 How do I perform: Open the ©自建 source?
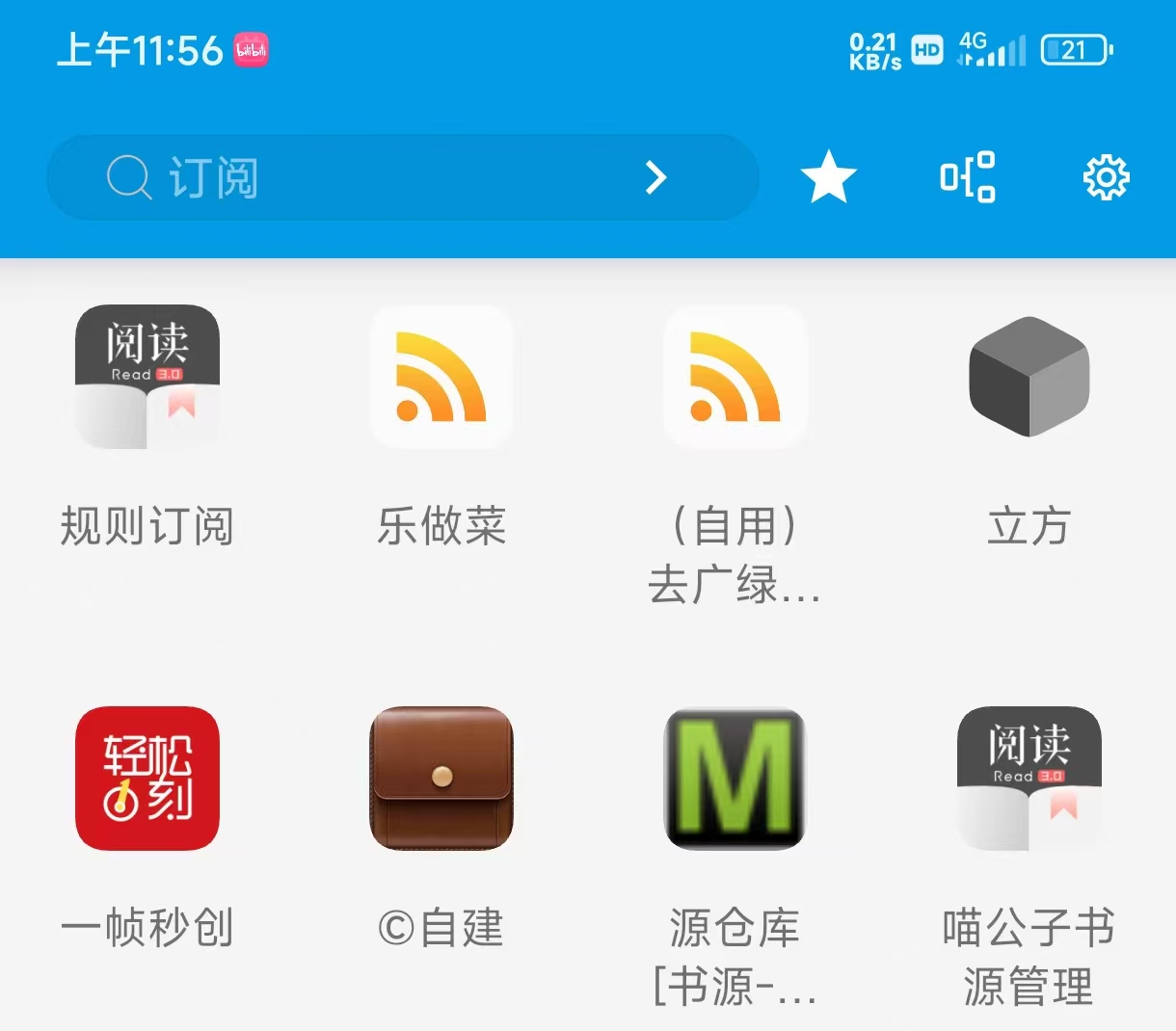[x=441, y=779]
